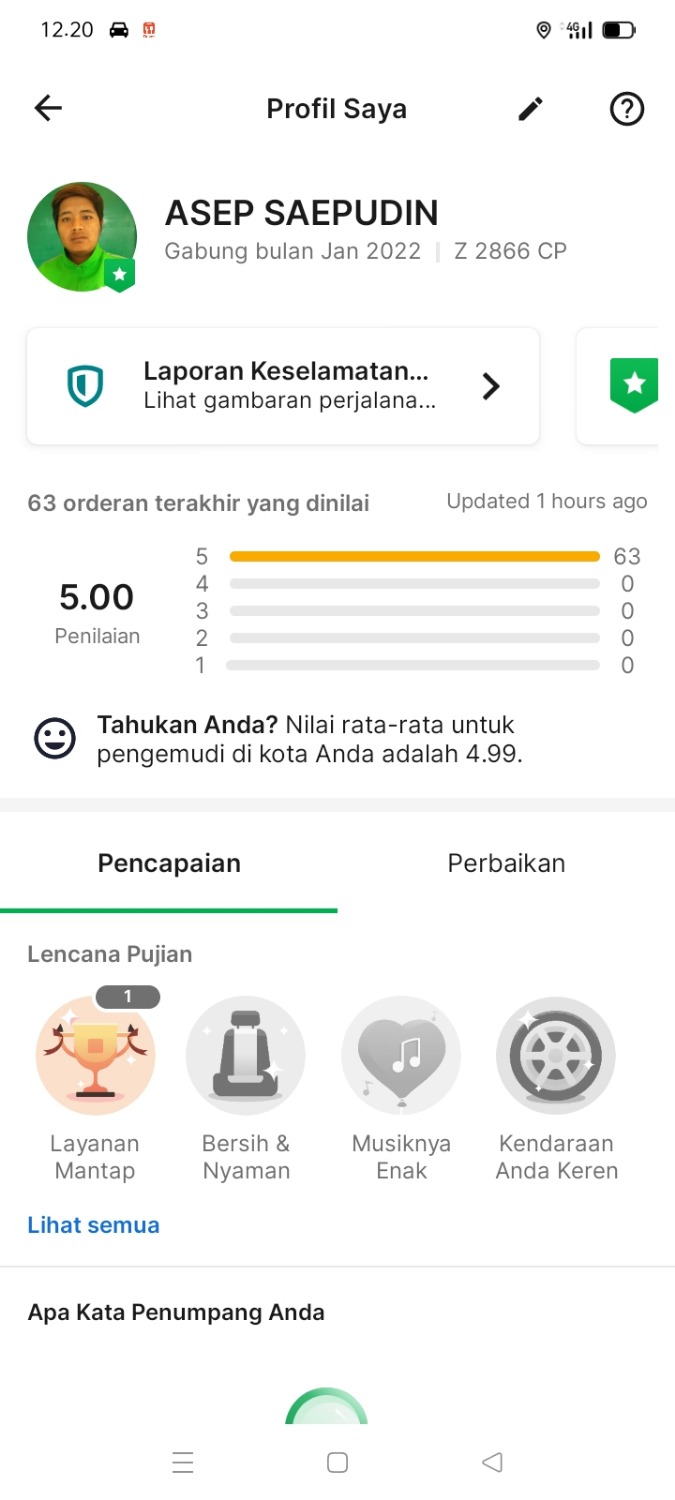
Task: Go back from Profil Saya
Action: (48, 108)
